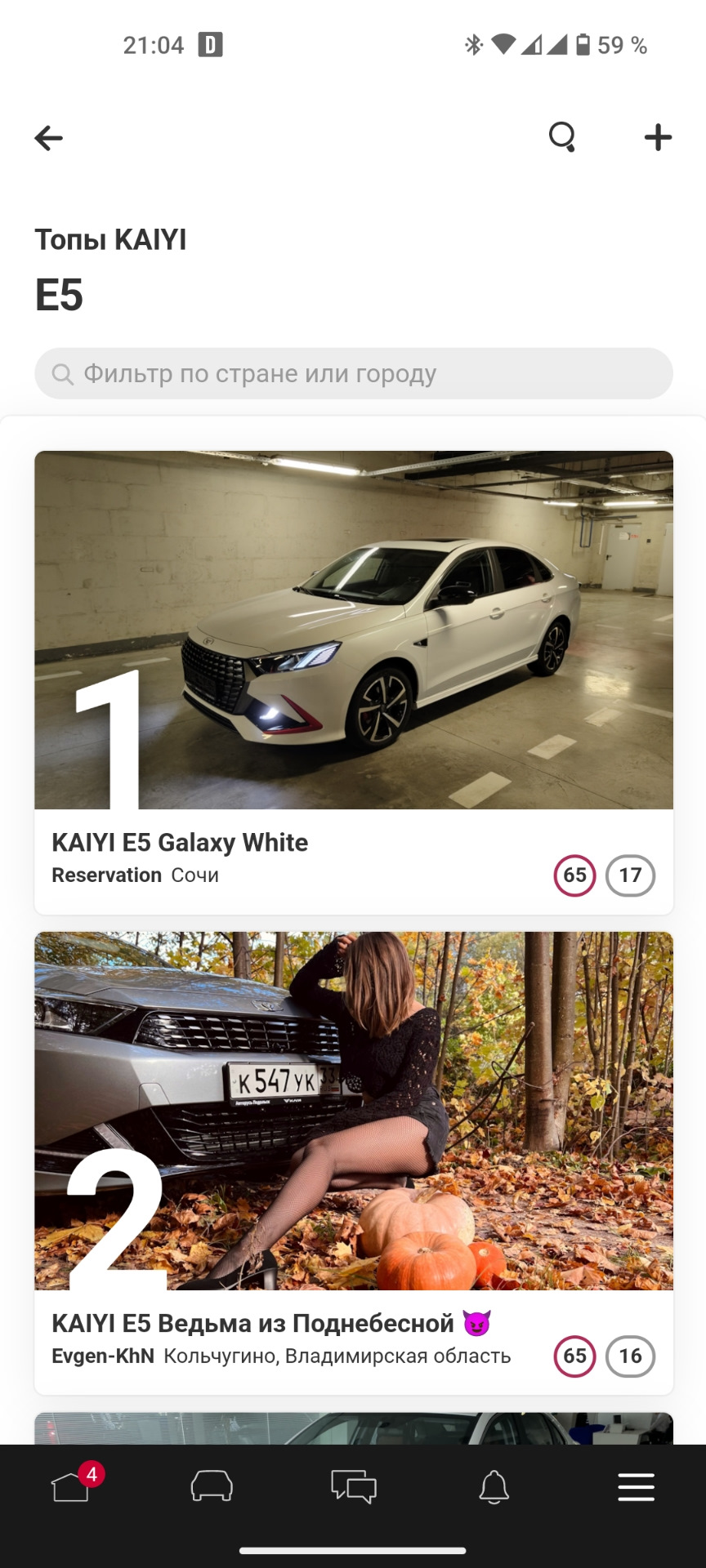This screenshot has height=1568, width=706.
Task: Click the magnifier inside the filter field
Action: click(x=64, y=373)
